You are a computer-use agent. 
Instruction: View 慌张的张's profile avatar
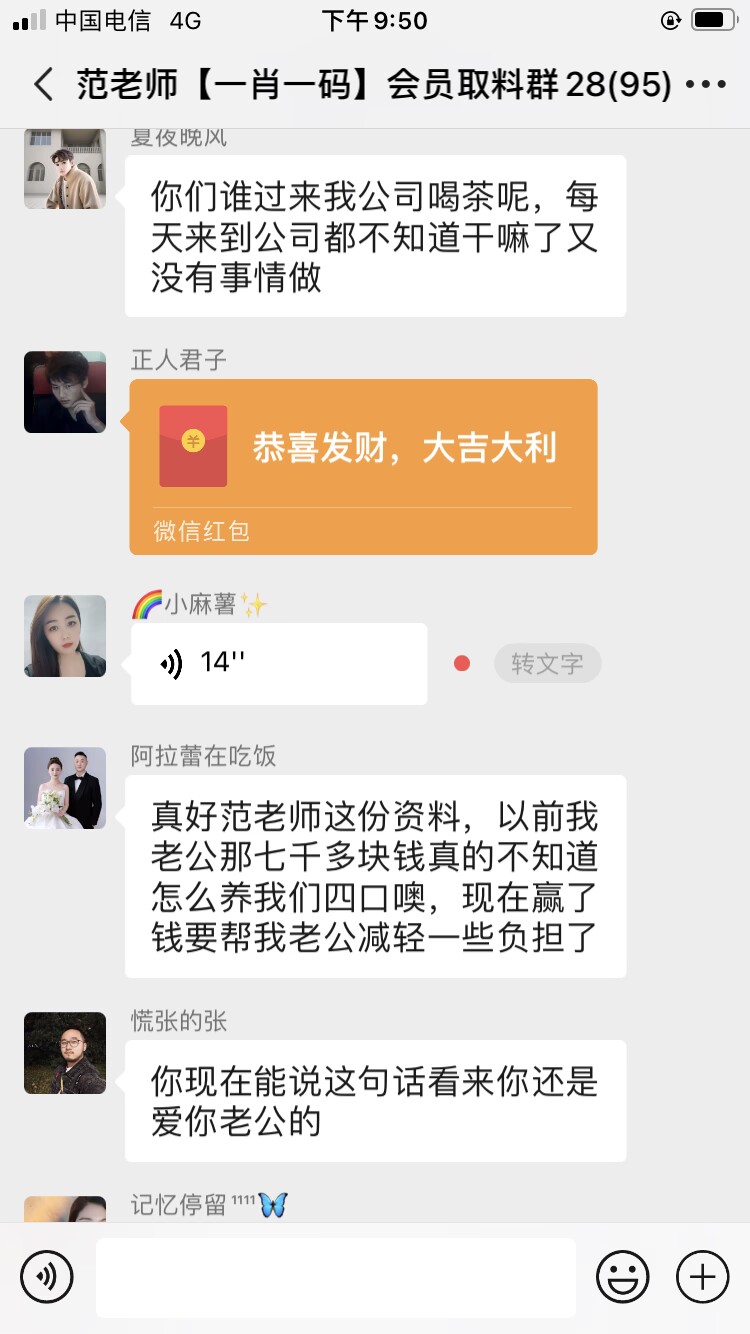click(65, 1053)
